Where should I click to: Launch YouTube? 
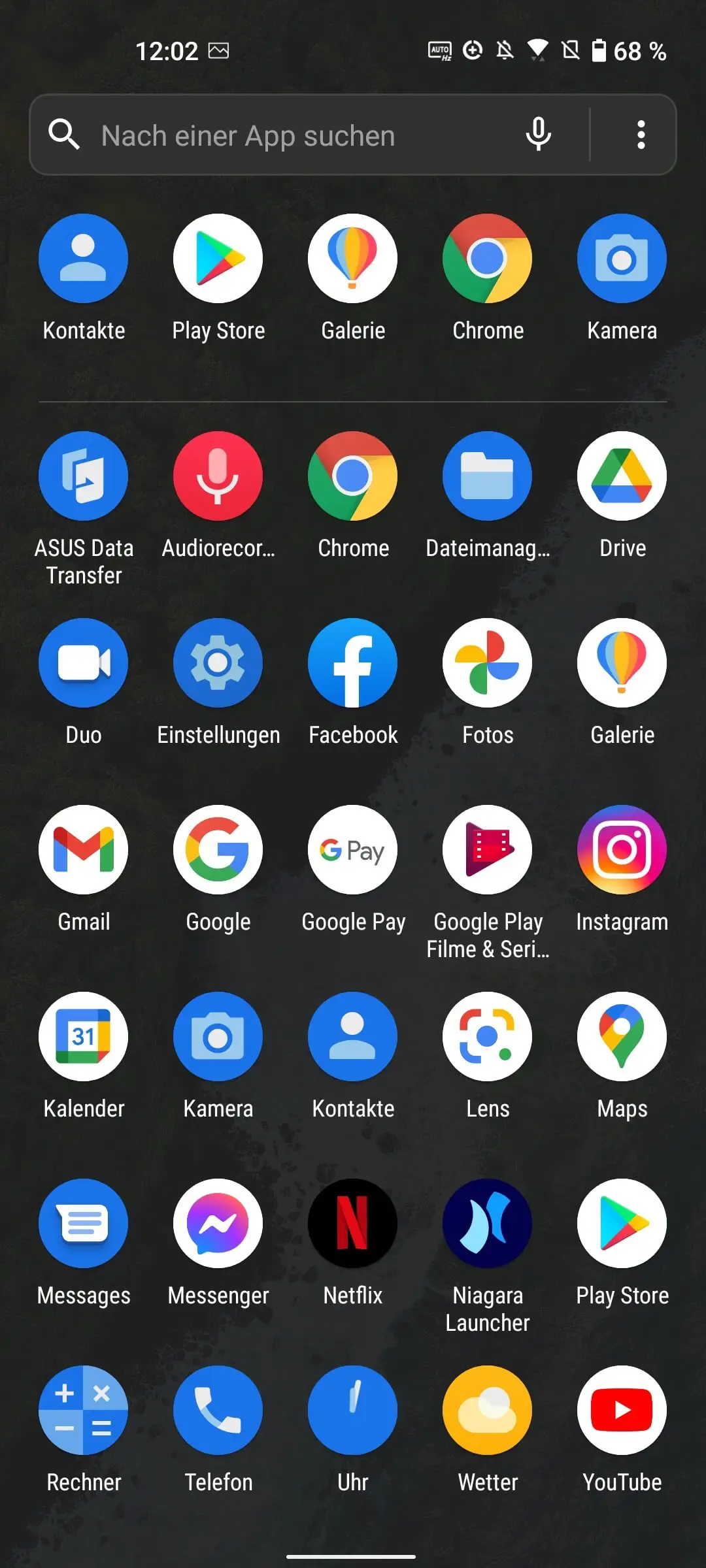[622, 1411]
